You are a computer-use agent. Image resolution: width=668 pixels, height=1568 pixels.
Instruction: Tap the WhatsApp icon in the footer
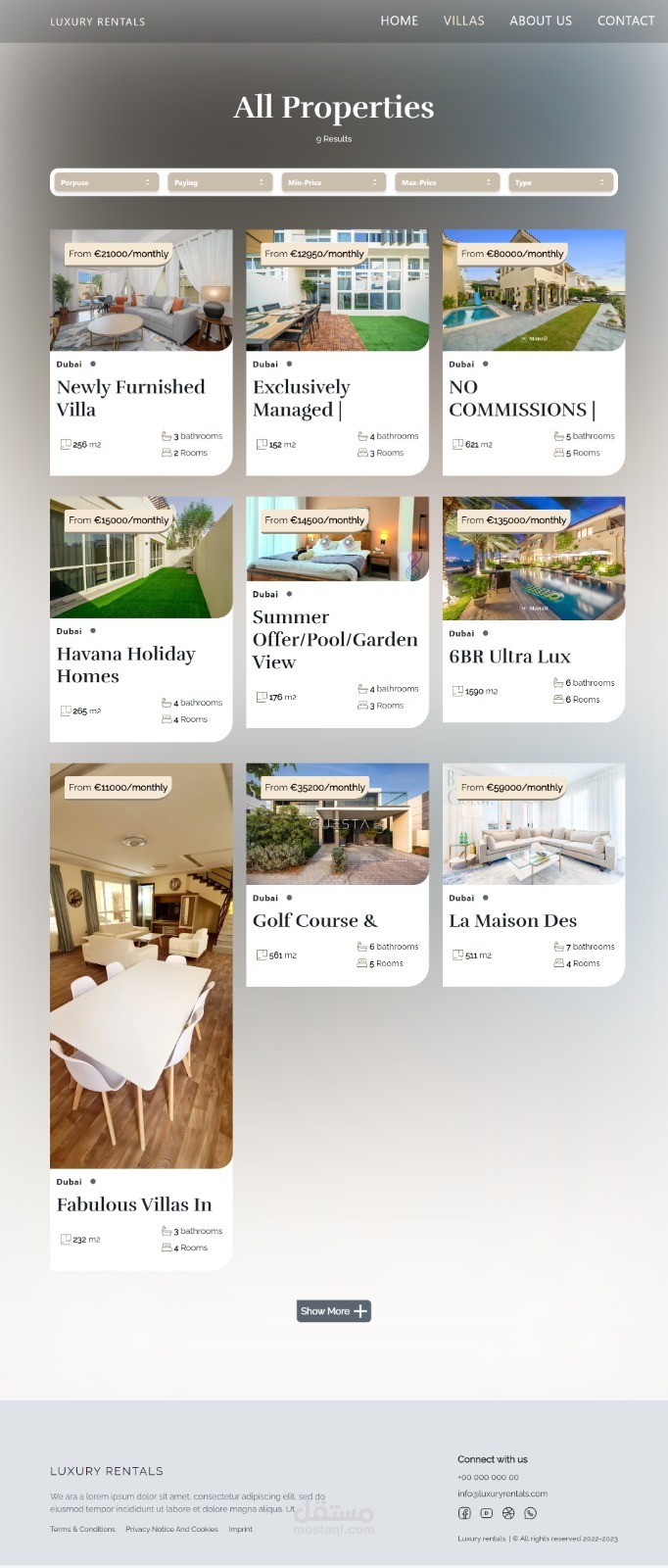coord(530,1513)
